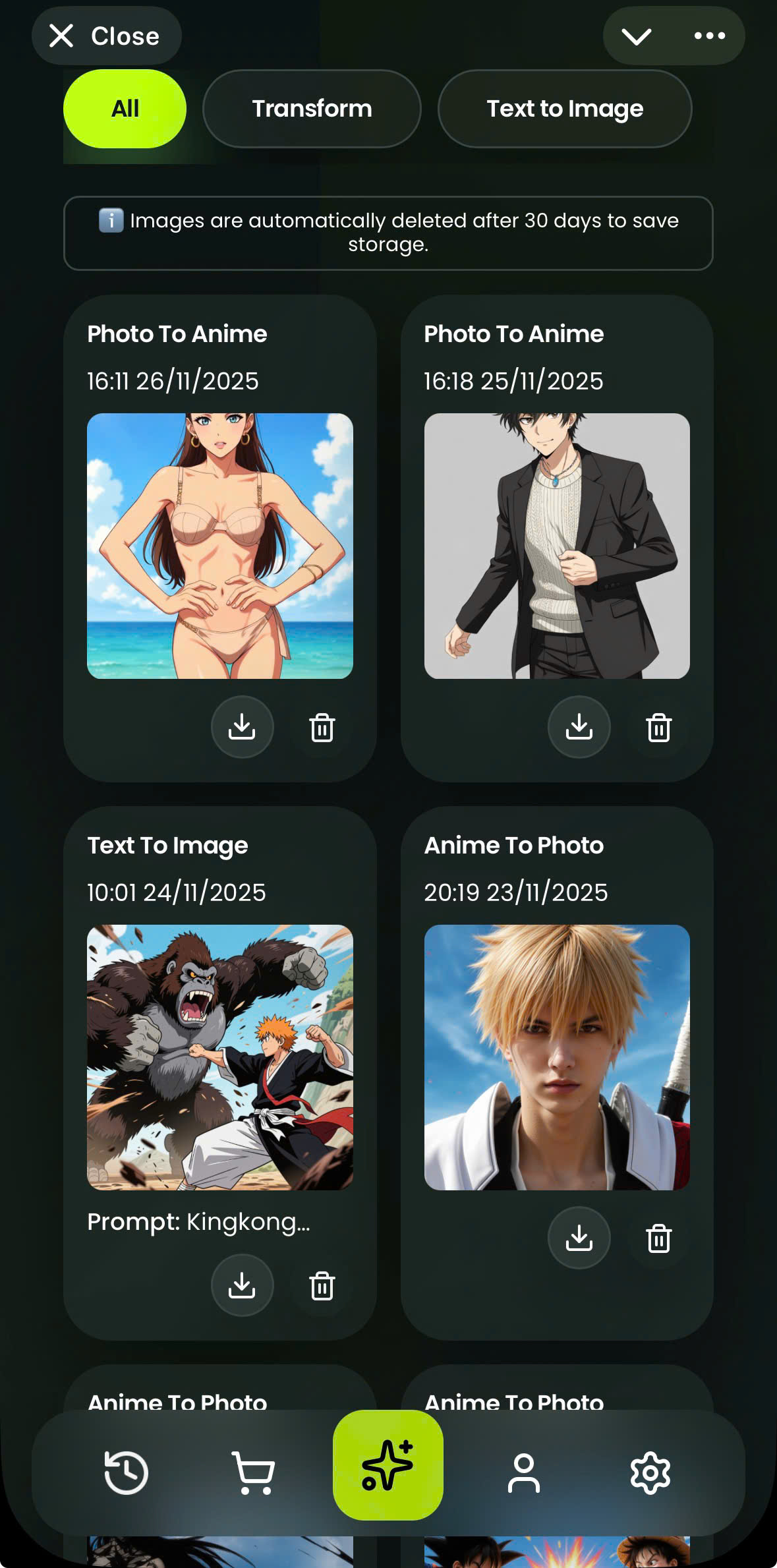Open the history icon in bottom navigation

[x=127, y=1472]
